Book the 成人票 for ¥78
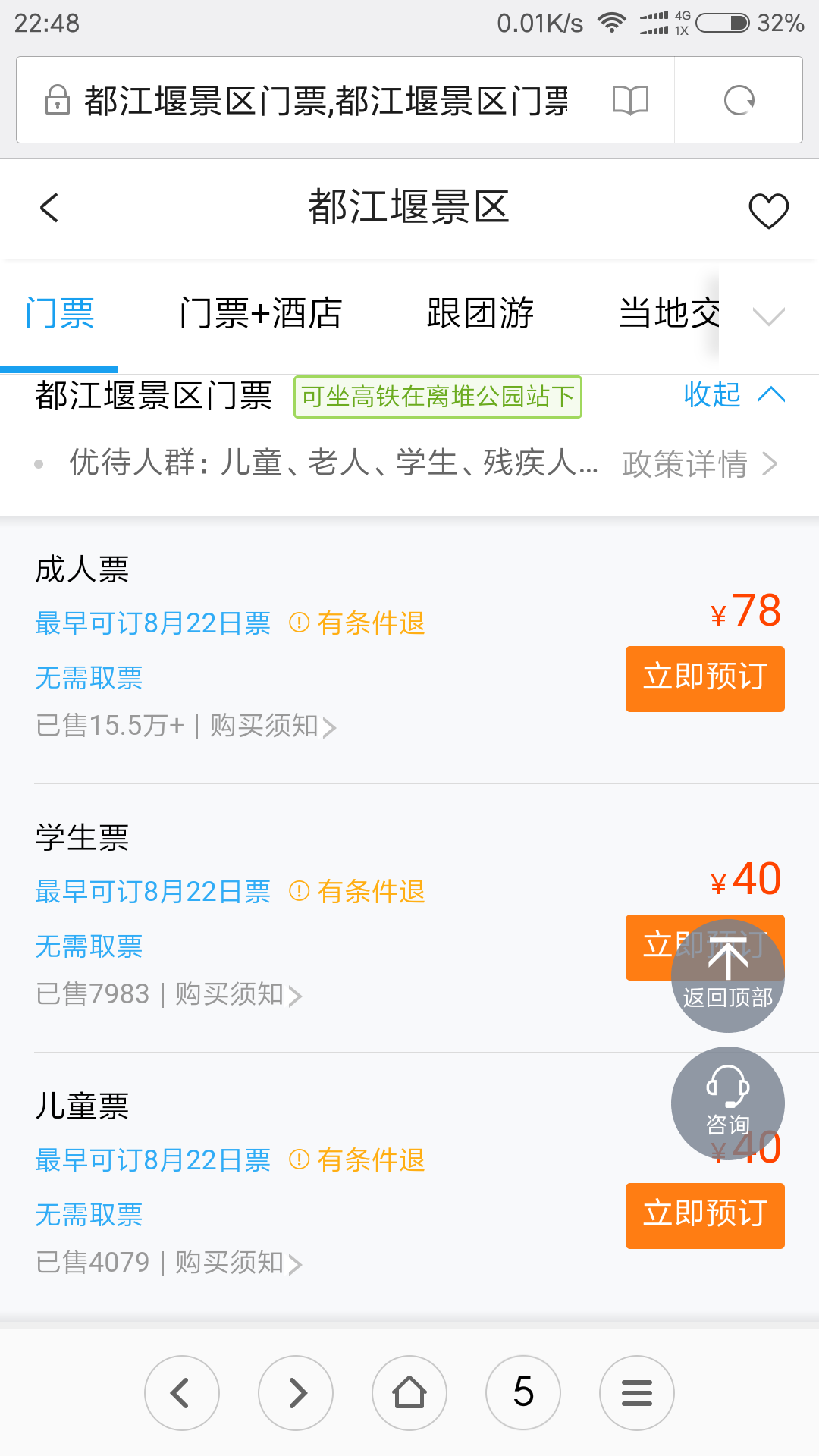The width and height of the screenshot is (819, 1456). point(704,679)
